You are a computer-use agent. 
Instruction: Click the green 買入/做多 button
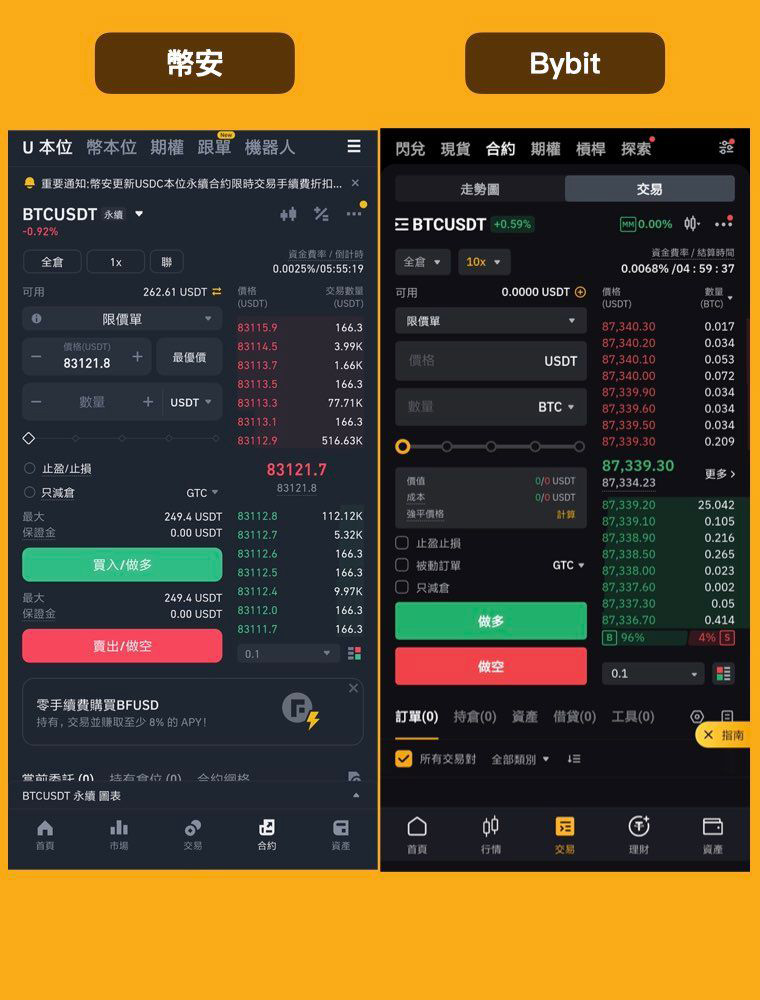pos(122,565)
